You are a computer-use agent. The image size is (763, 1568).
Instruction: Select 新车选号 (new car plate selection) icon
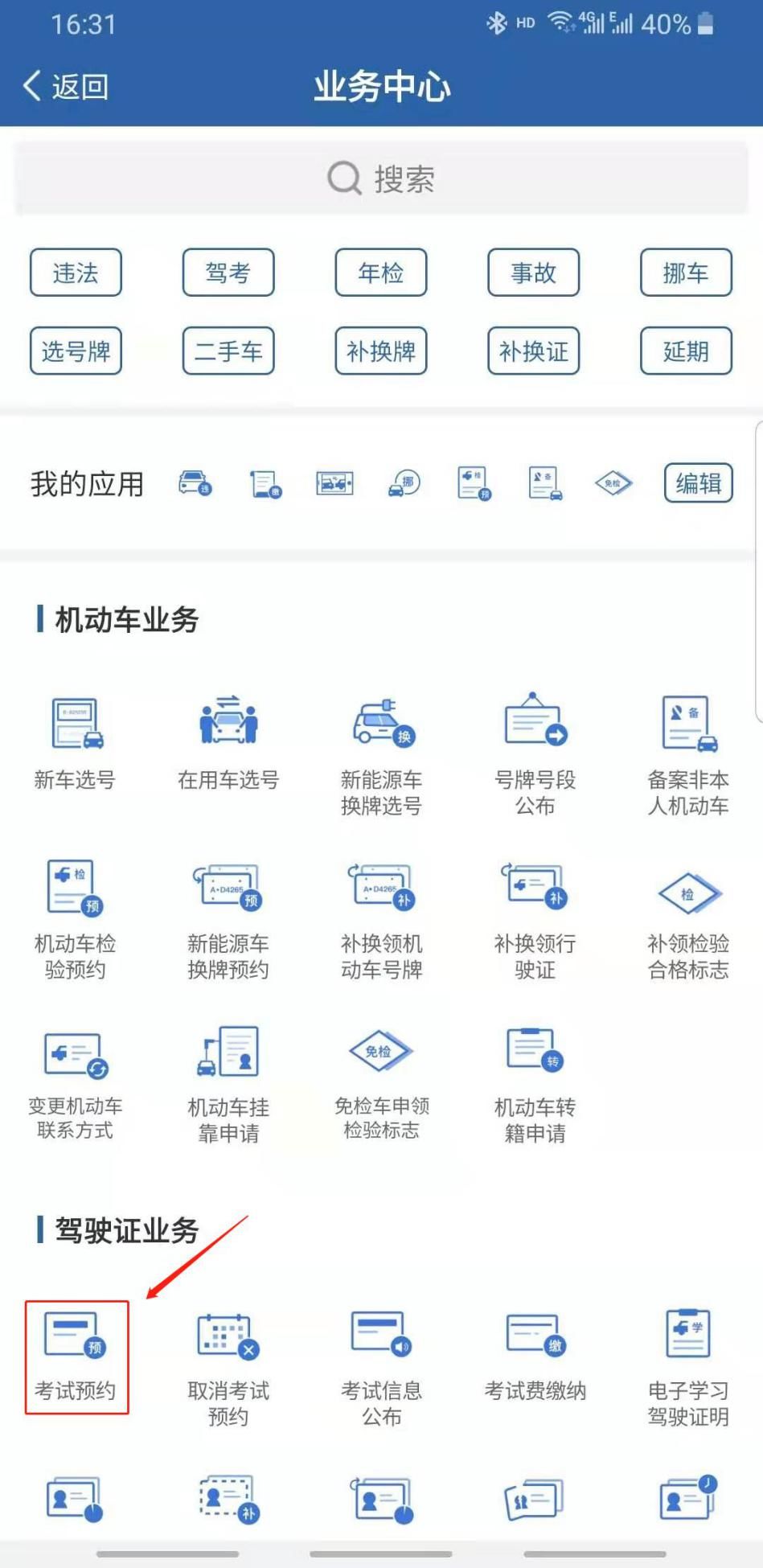(x=76, y=728)
